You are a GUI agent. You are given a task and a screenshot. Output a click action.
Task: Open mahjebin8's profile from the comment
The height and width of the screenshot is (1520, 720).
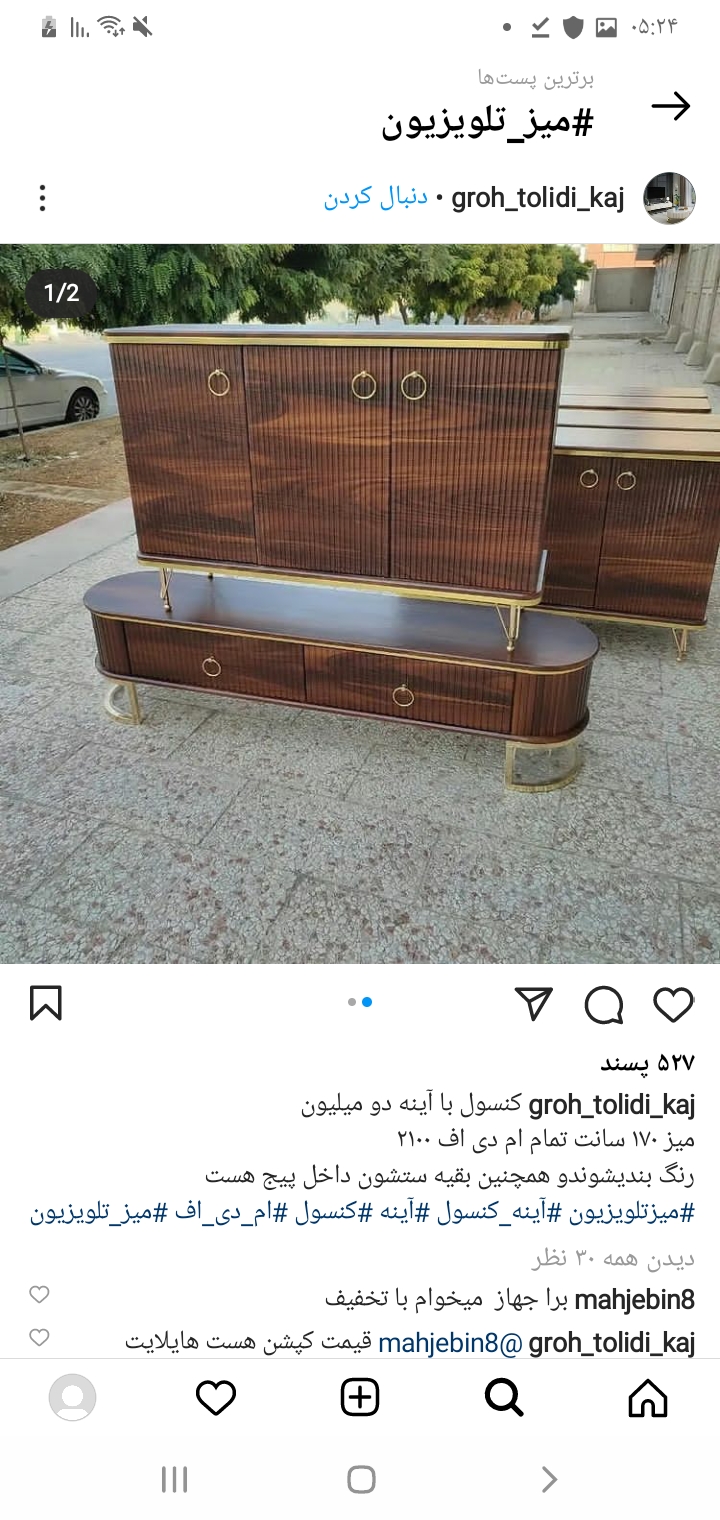(x=634, y=1299)
